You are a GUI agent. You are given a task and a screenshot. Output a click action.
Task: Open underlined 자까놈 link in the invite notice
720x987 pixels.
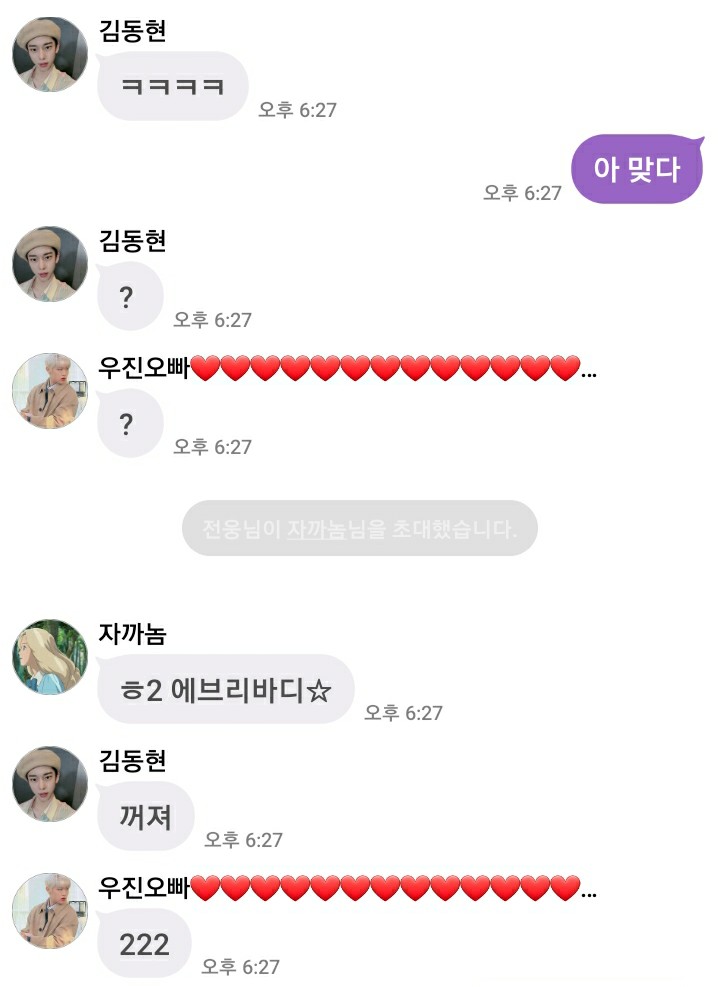coord(316,529)
